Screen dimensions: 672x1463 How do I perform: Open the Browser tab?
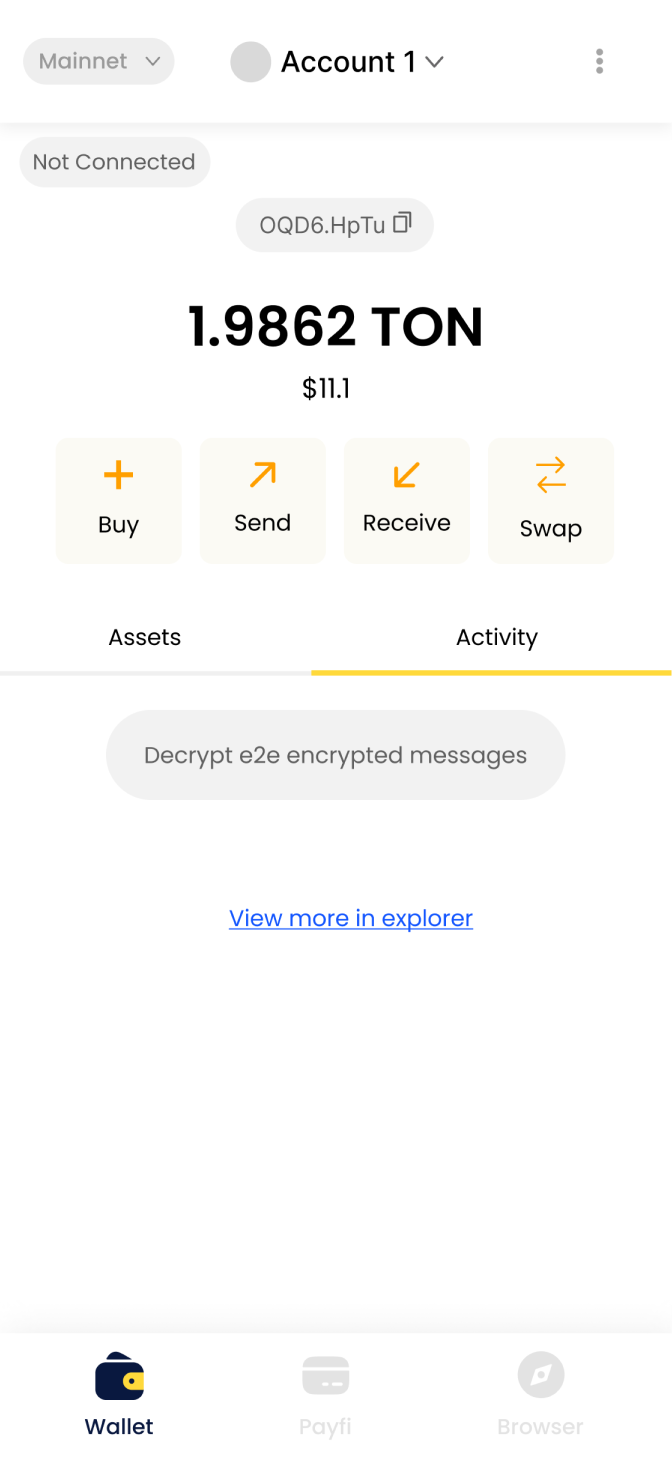(x=540, y=1396)
